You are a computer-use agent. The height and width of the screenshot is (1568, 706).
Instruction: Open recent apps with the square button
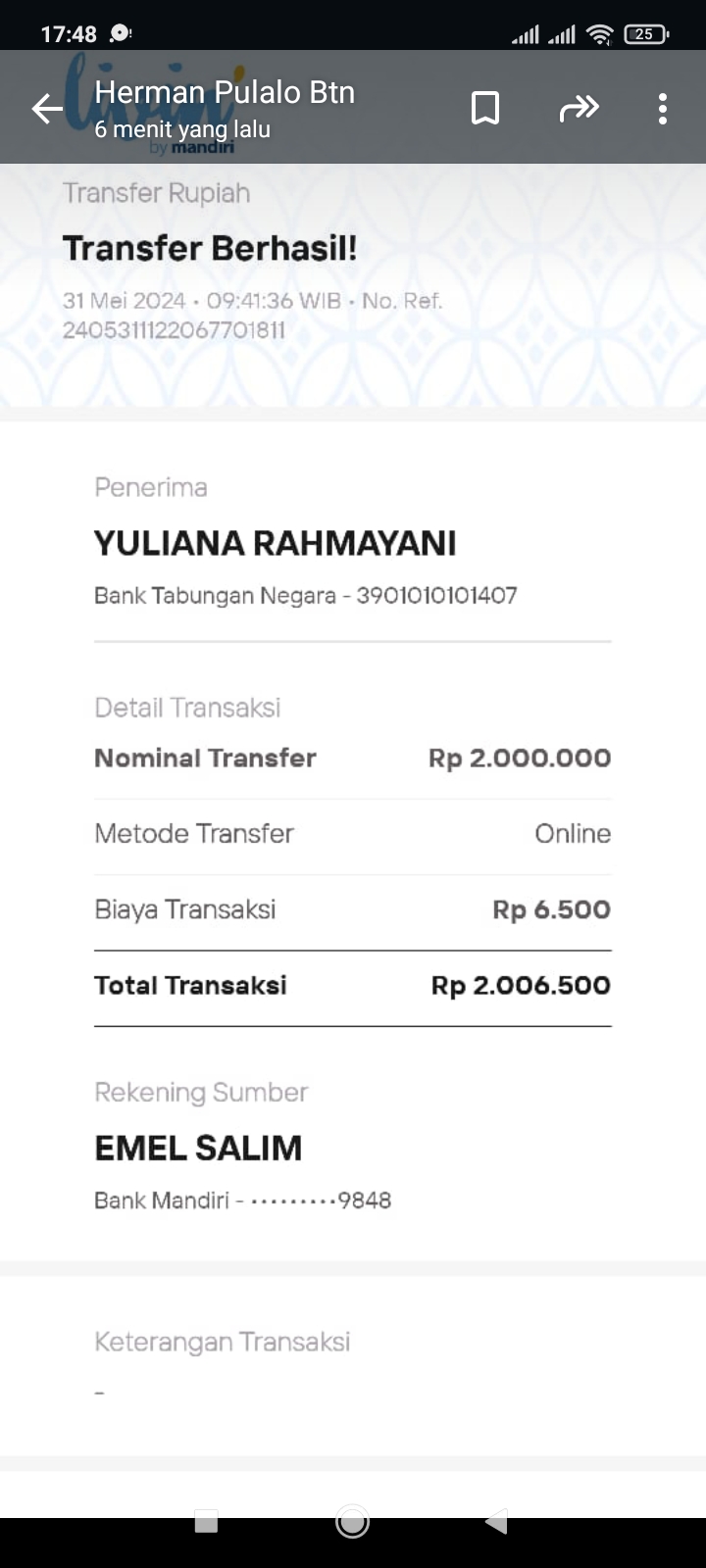pos(206,1521)
